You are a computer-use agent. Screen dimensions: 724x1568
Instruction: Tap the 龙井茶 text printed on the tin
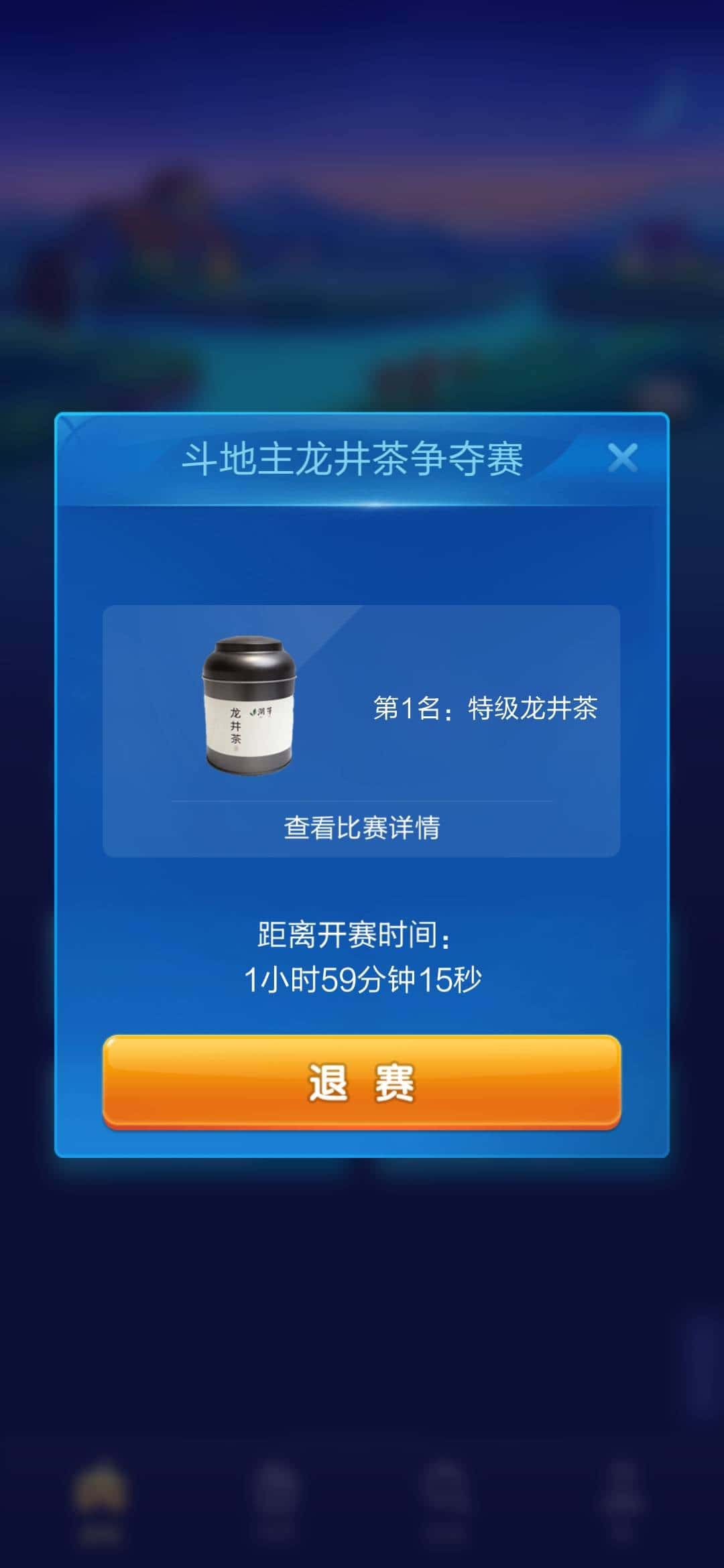click(235, 725)
